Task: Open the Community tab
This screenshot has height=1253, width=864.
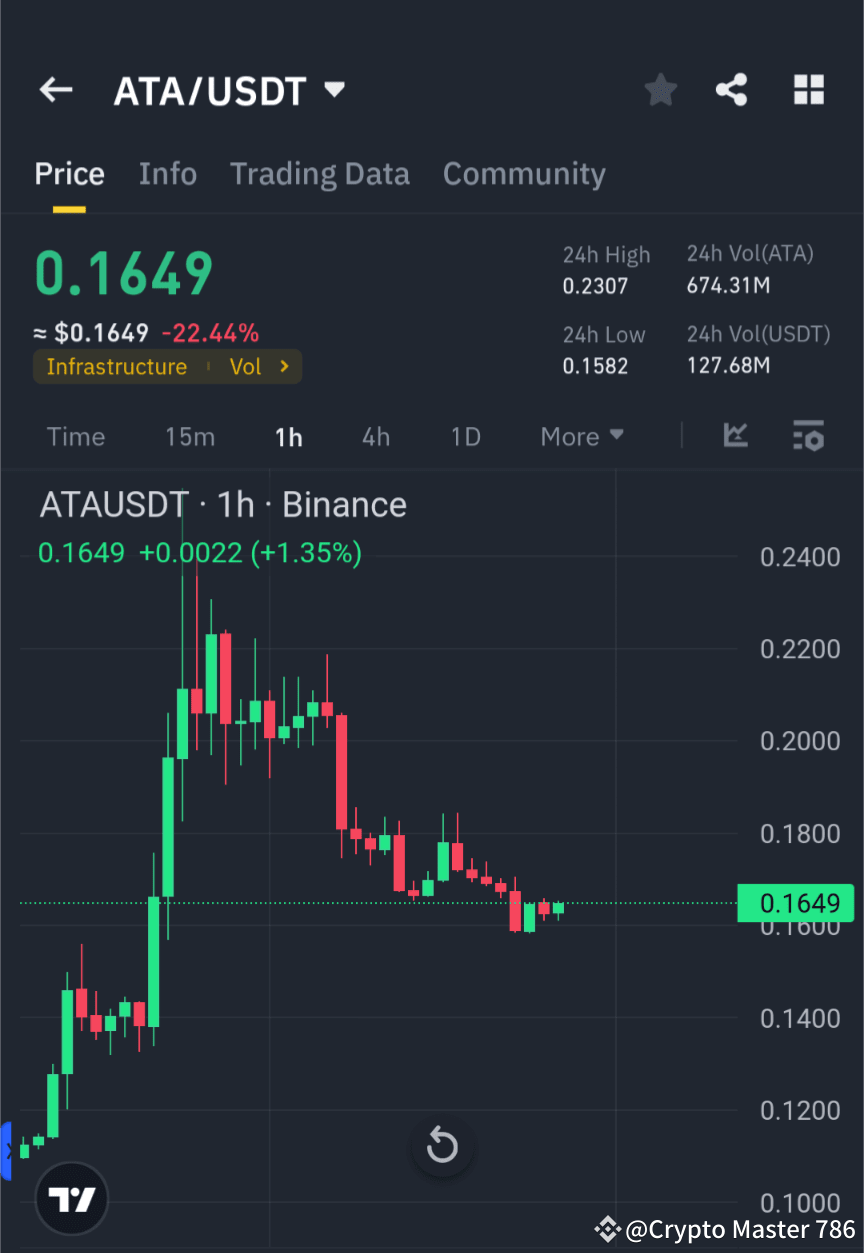Action: tap(524, 173)
